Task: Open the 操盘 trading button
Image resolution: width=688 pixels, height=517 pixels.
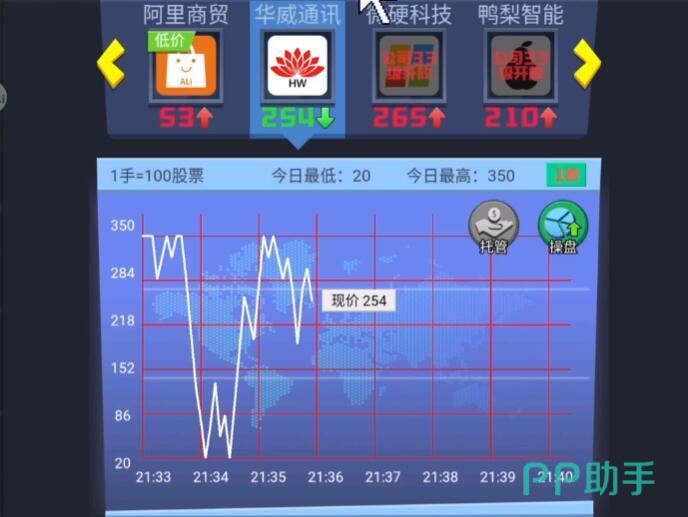Action: (x=563, y=226)
